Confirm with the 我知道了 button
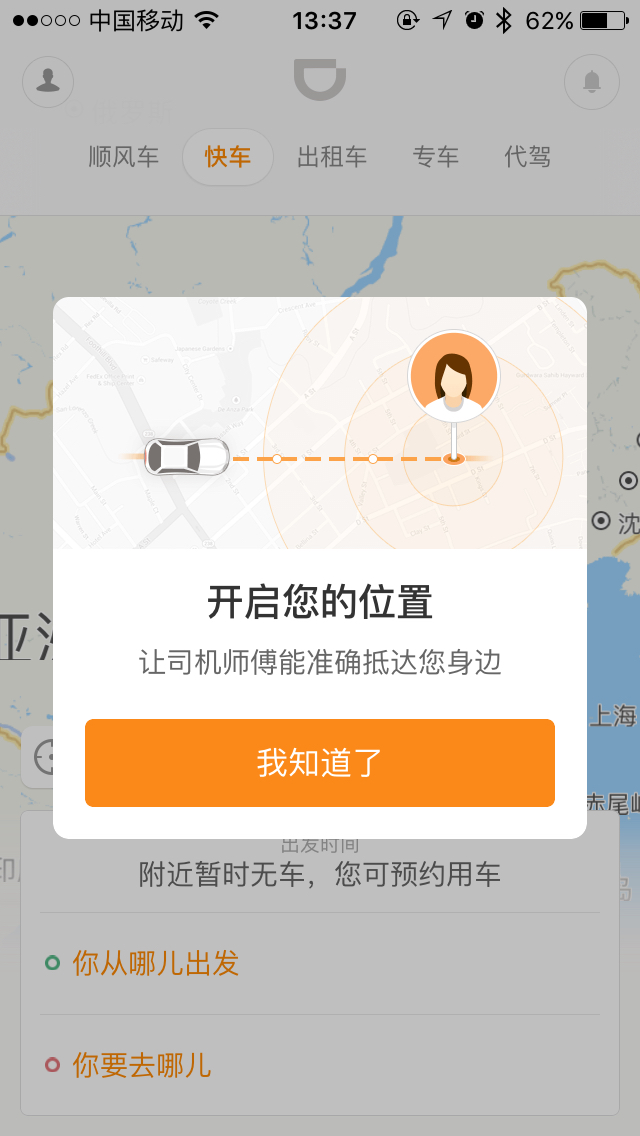Screen dimensions: 640x1136 click(320, 762)
